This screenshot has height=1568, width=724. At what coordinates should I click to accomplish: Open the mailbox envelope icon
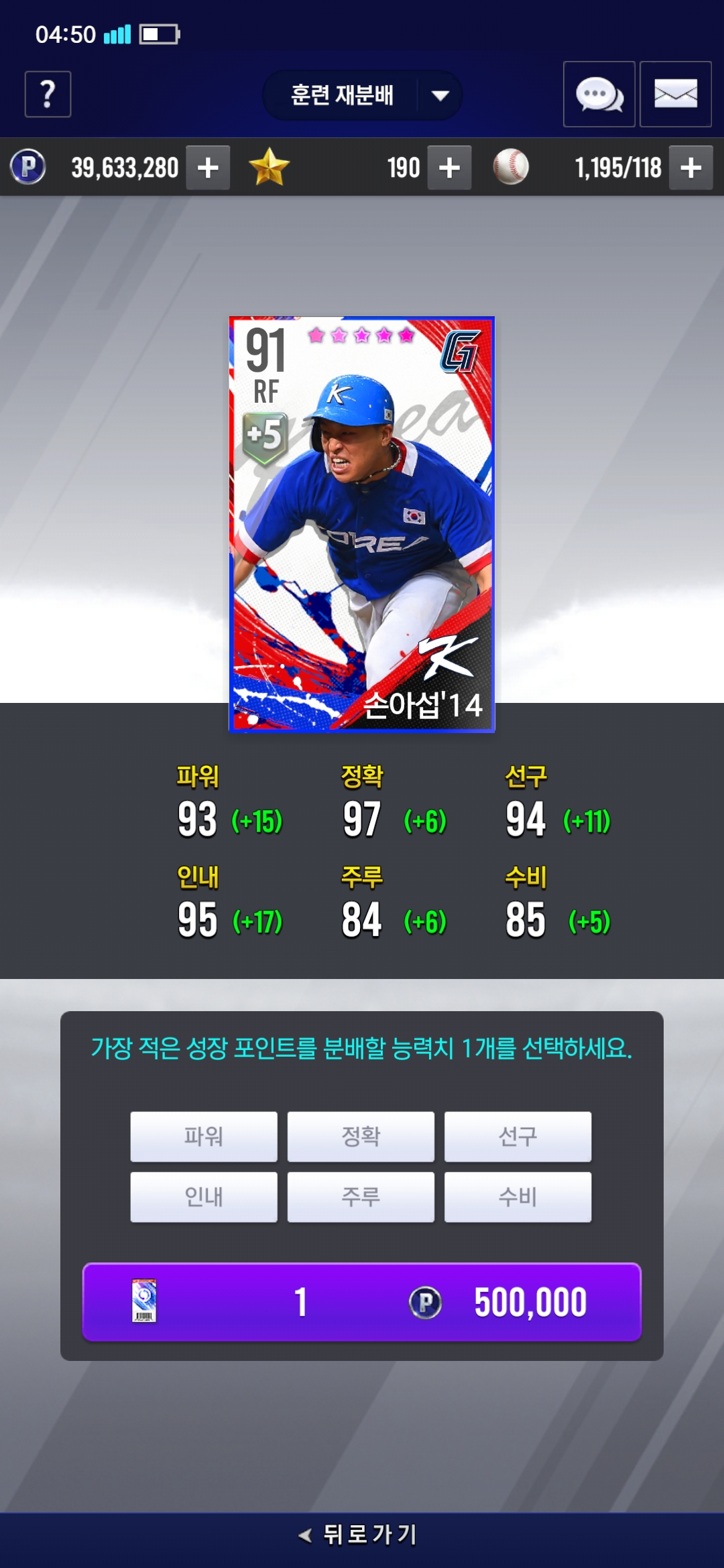click(x=675, y=94)
